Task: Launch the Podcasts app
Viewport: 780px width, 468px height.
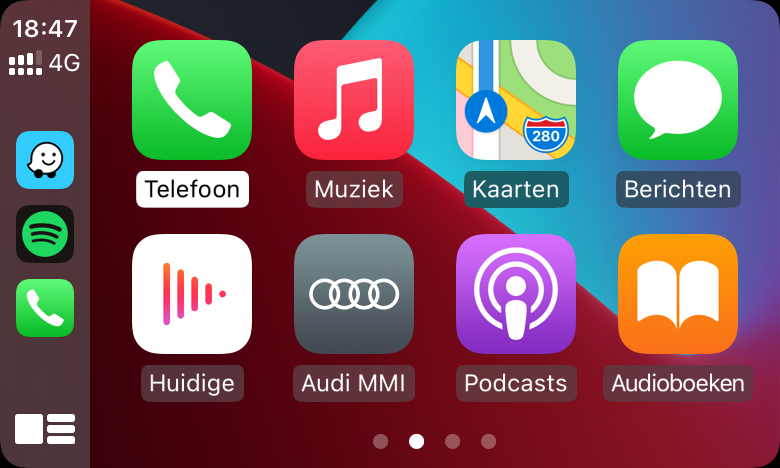Action: [516, 294]
